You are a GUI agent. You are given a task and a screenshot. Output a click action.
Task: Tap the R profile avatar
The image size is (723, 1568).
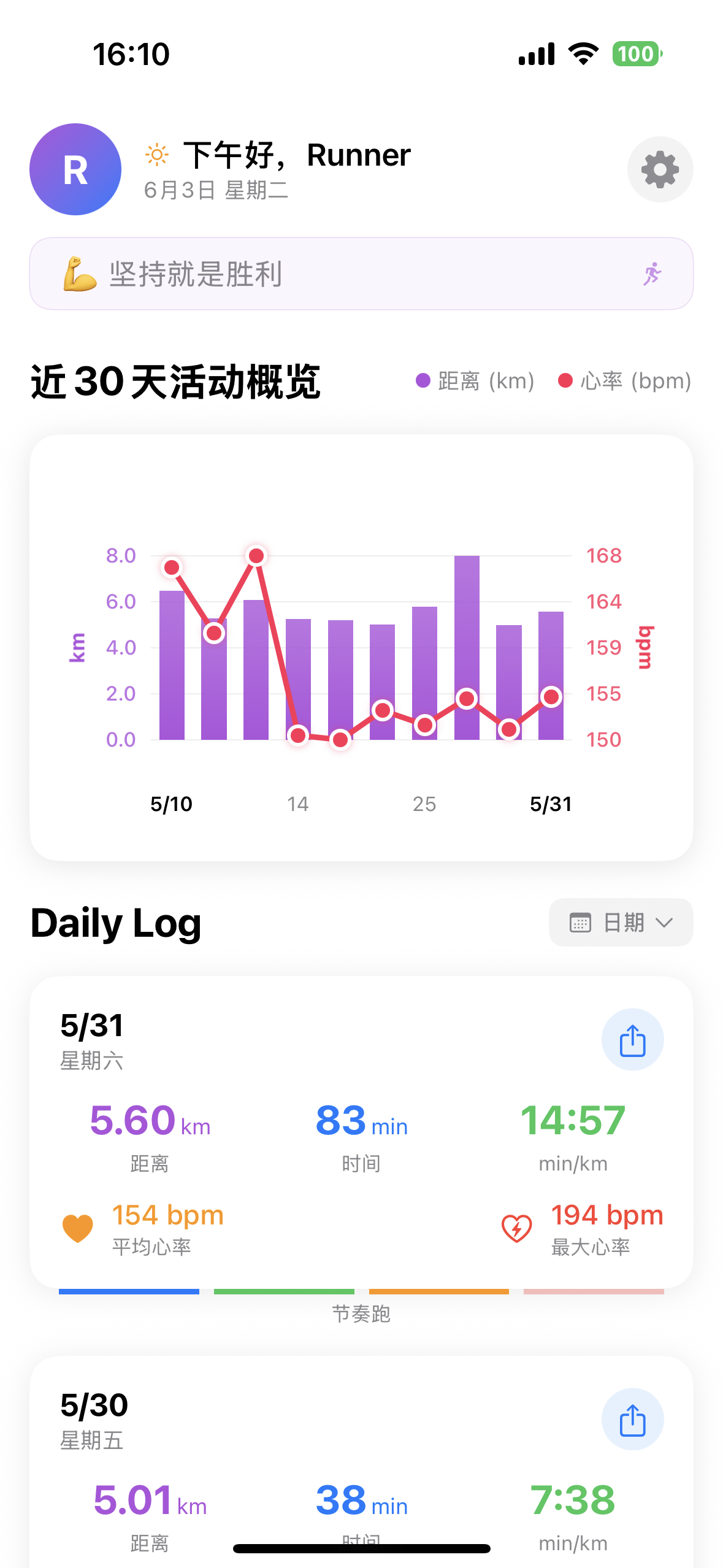[x=75, y=169]
